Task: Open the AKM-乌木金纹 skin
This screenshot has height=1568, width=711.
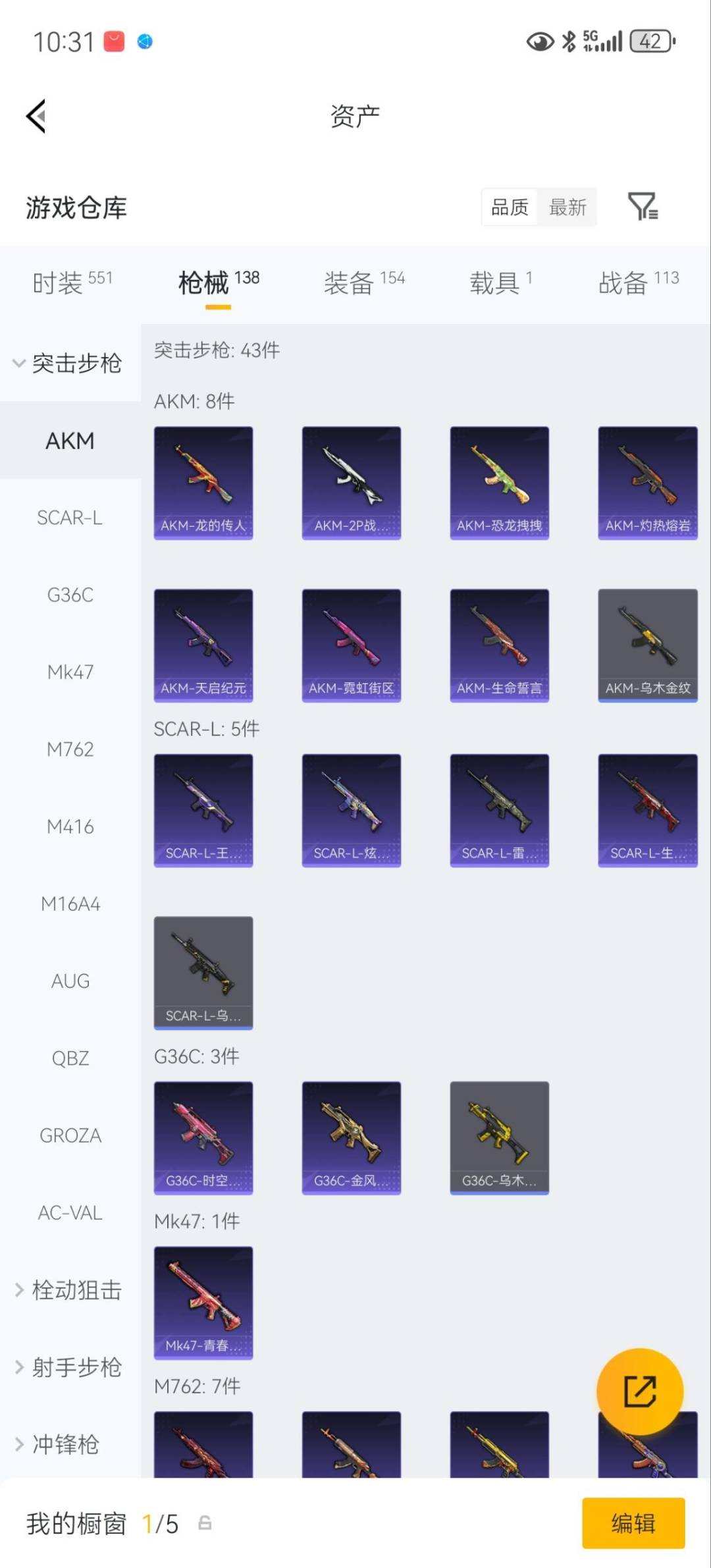Action: pos(647,645)
